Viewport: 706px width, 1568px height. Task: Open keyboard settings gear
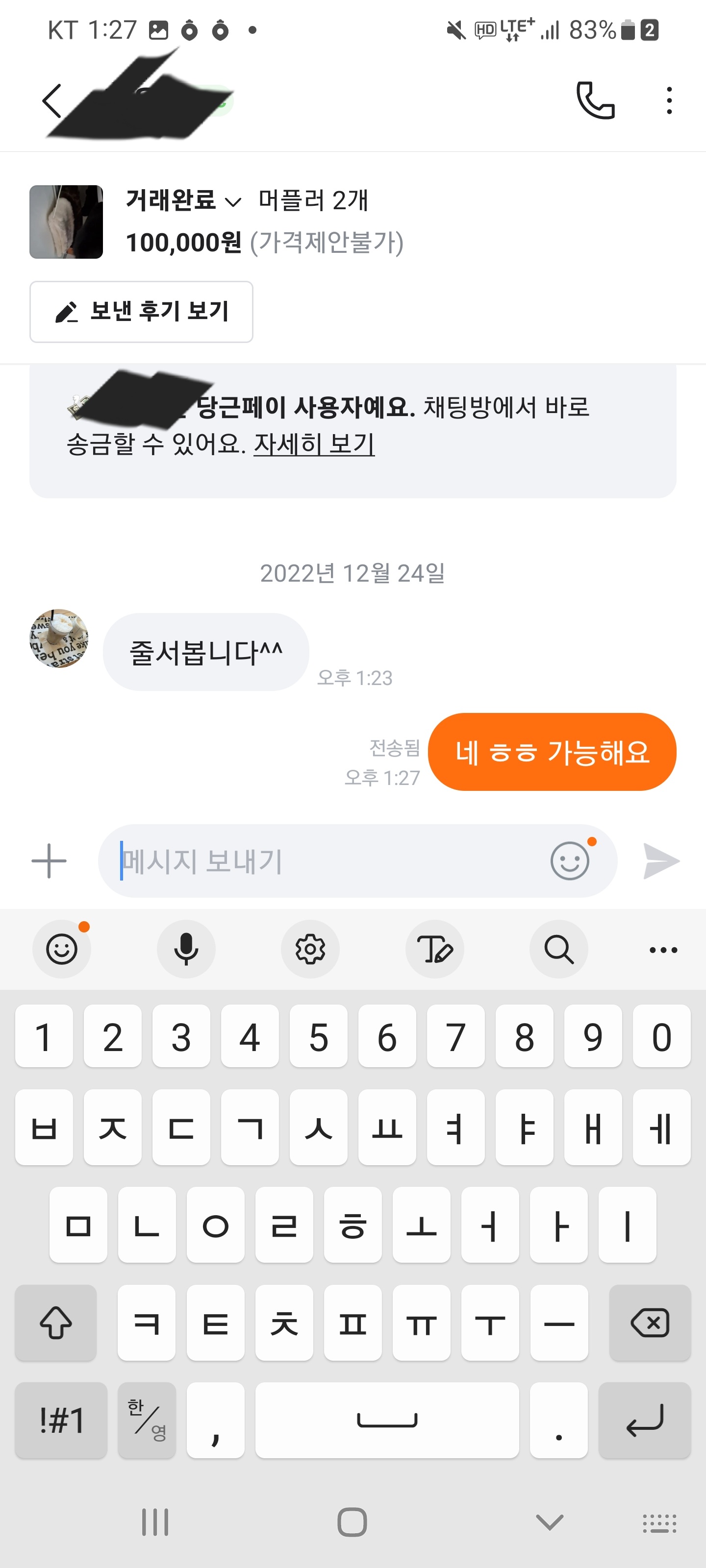[x=310, y=949]
